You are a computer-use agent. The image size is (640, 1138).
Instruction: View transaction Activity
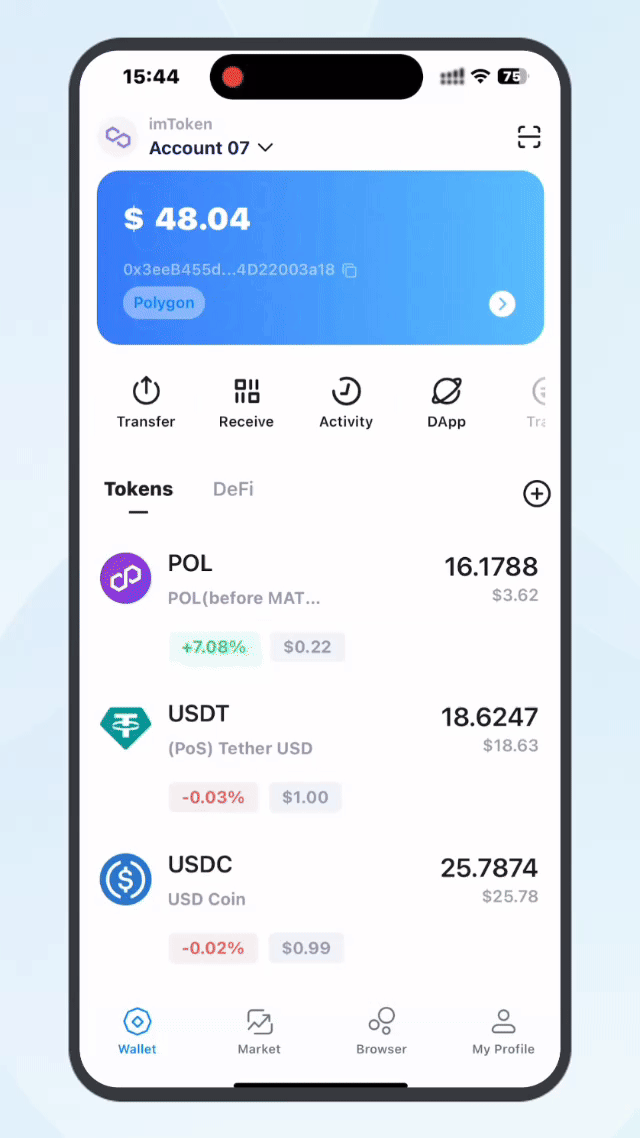[x=346, y=402]
